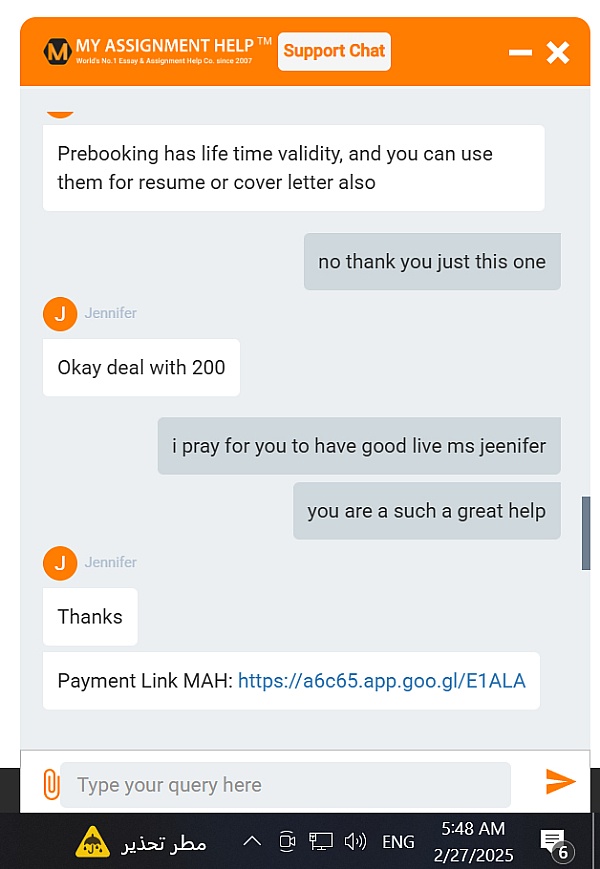
Task: Focus the 'Type your query here' field
Action: point(285,785)
